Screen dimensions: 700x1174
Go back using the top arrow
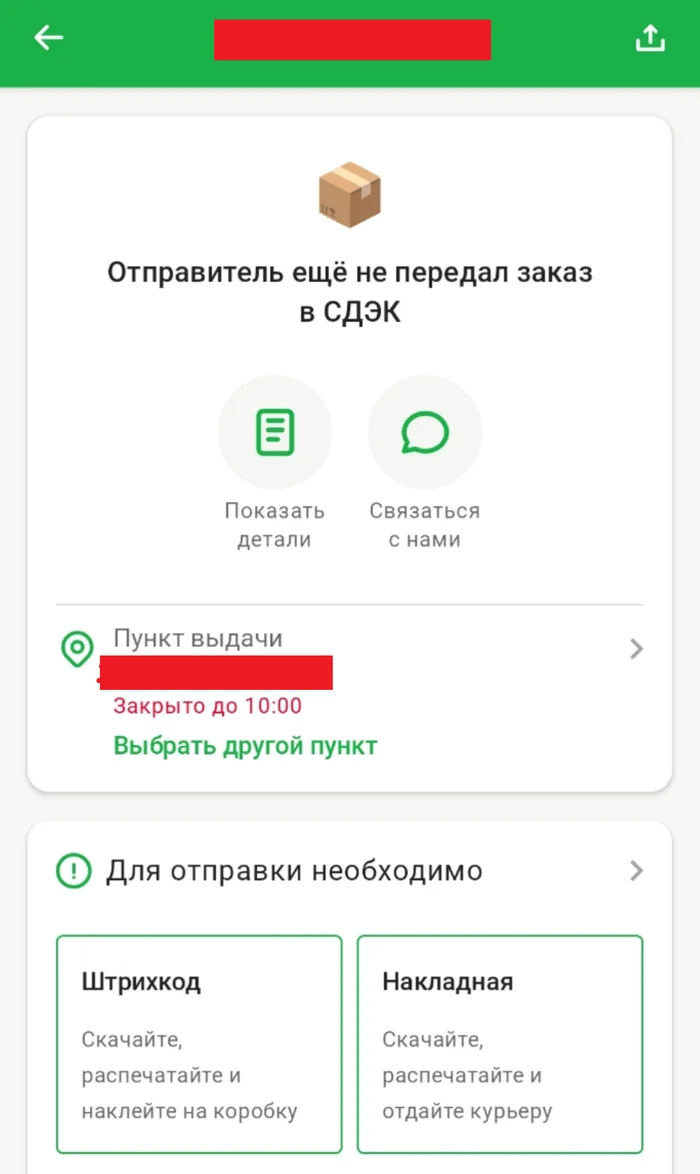tap(48, 38)
